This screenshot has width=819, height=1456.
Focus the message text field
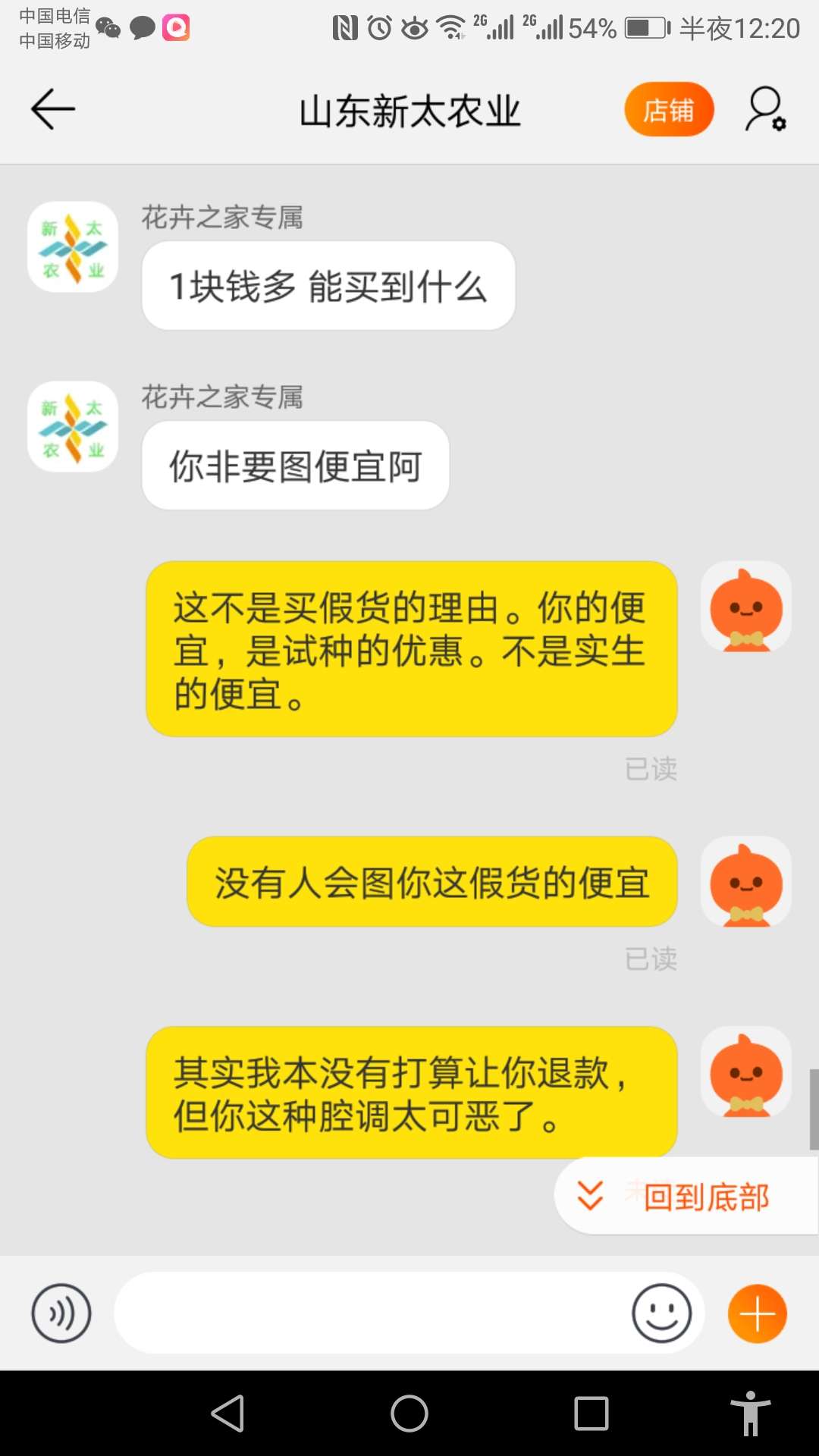tap(372, 1313)
